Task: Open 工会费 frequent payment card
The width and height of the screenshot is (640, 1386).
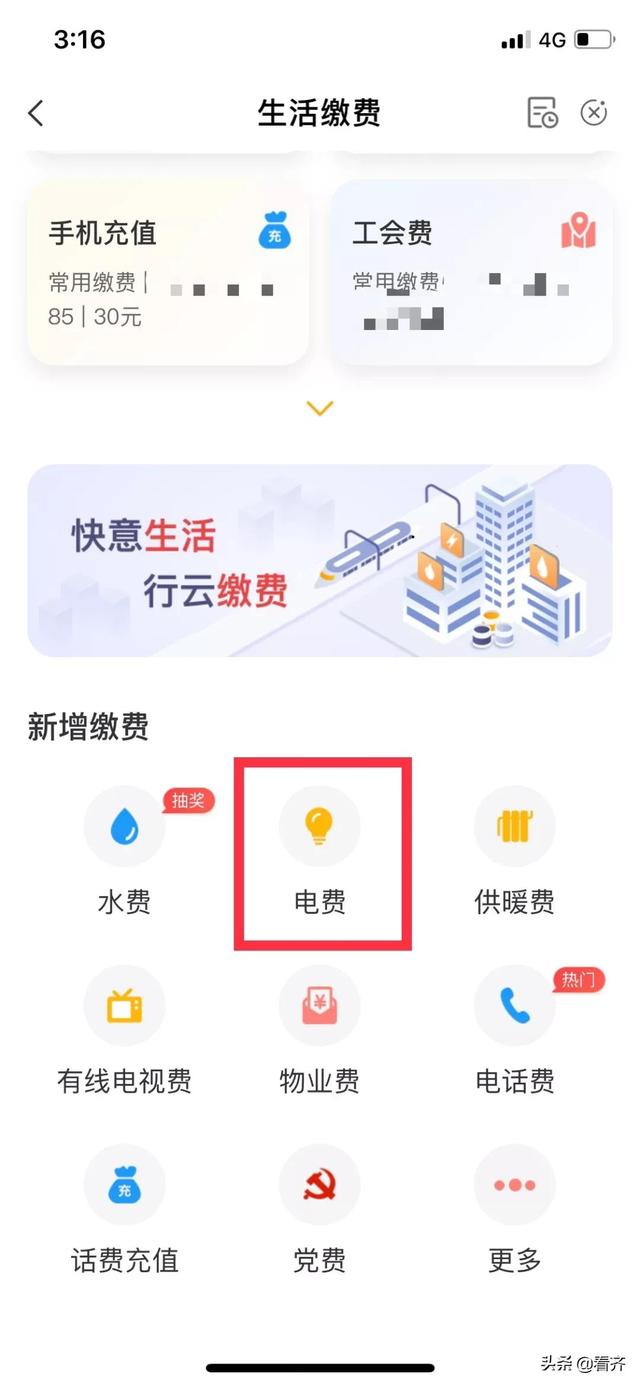Action: tap(471, 272)
